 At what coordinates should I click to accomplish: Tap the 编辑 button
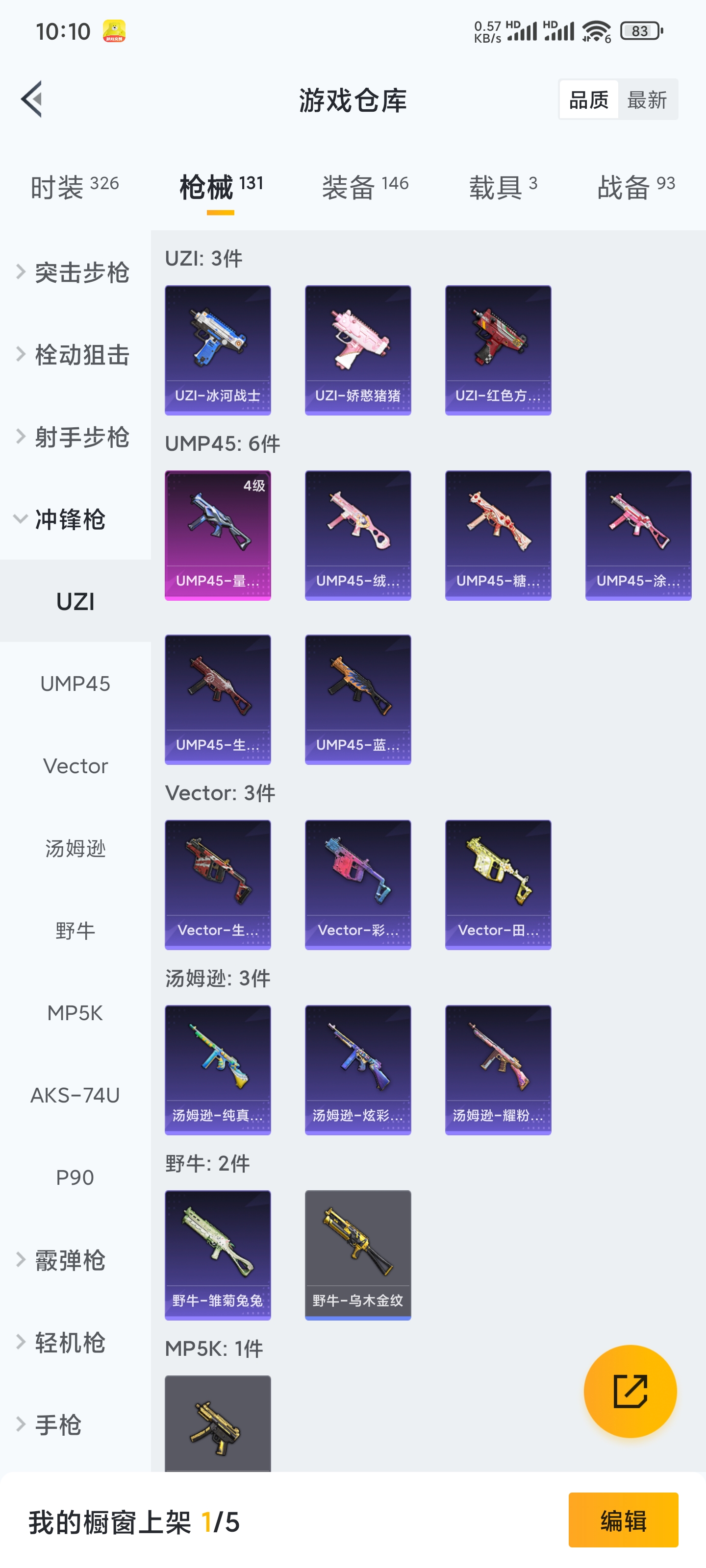pyautogui.click(x=623, y=1520)
